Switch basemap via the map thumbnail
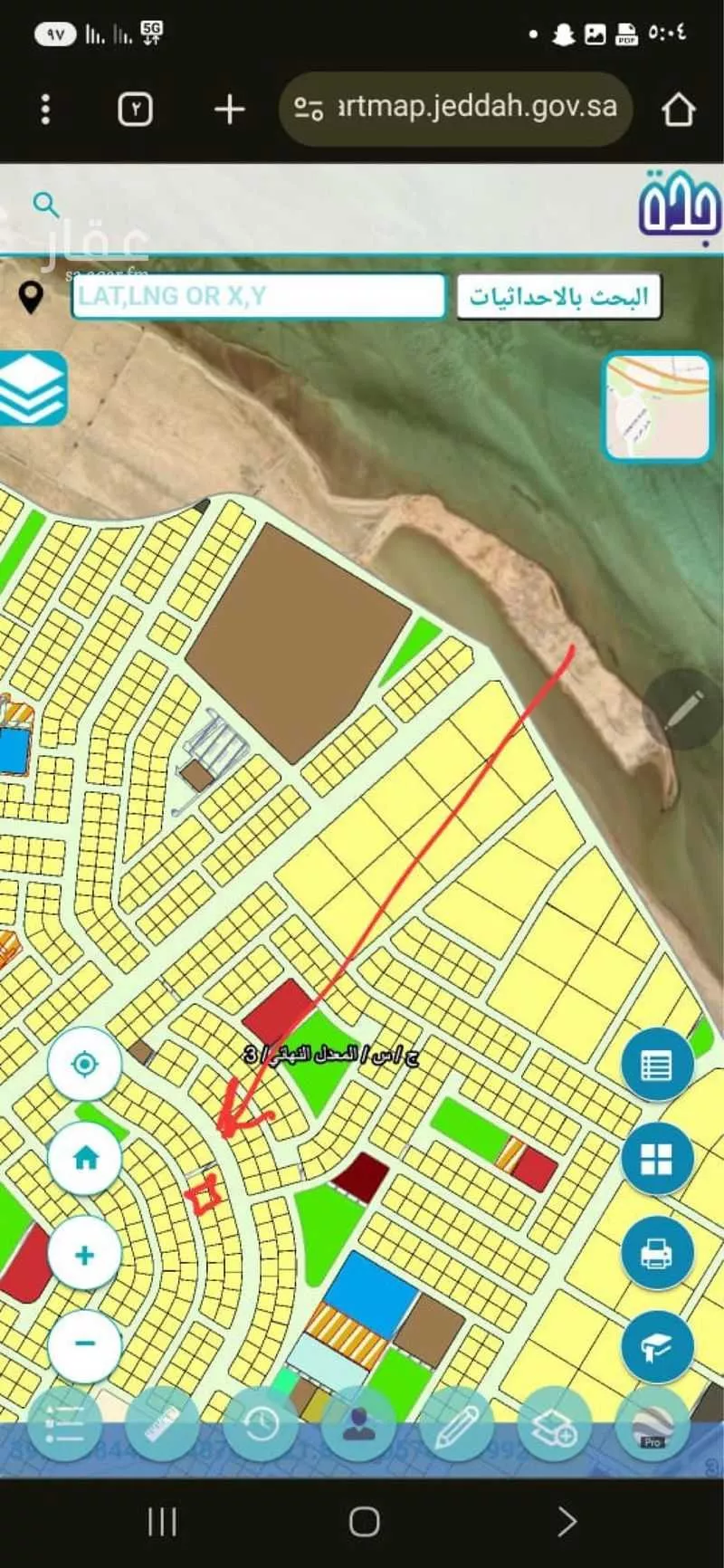The width and height of the screenshot is (724, 1568). click(x=656, y=406)
